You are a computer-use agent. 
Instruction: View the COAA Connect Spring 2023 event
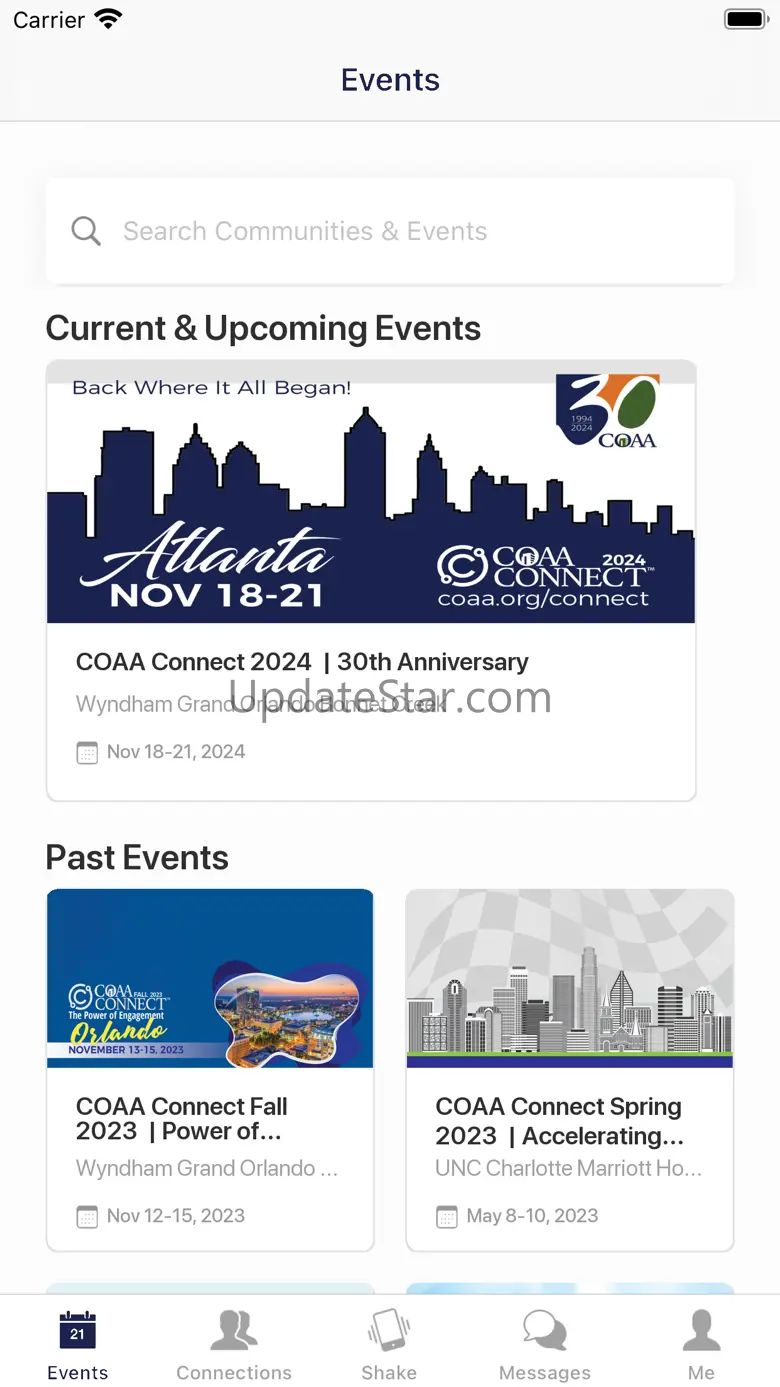(x=570, y=1070)
